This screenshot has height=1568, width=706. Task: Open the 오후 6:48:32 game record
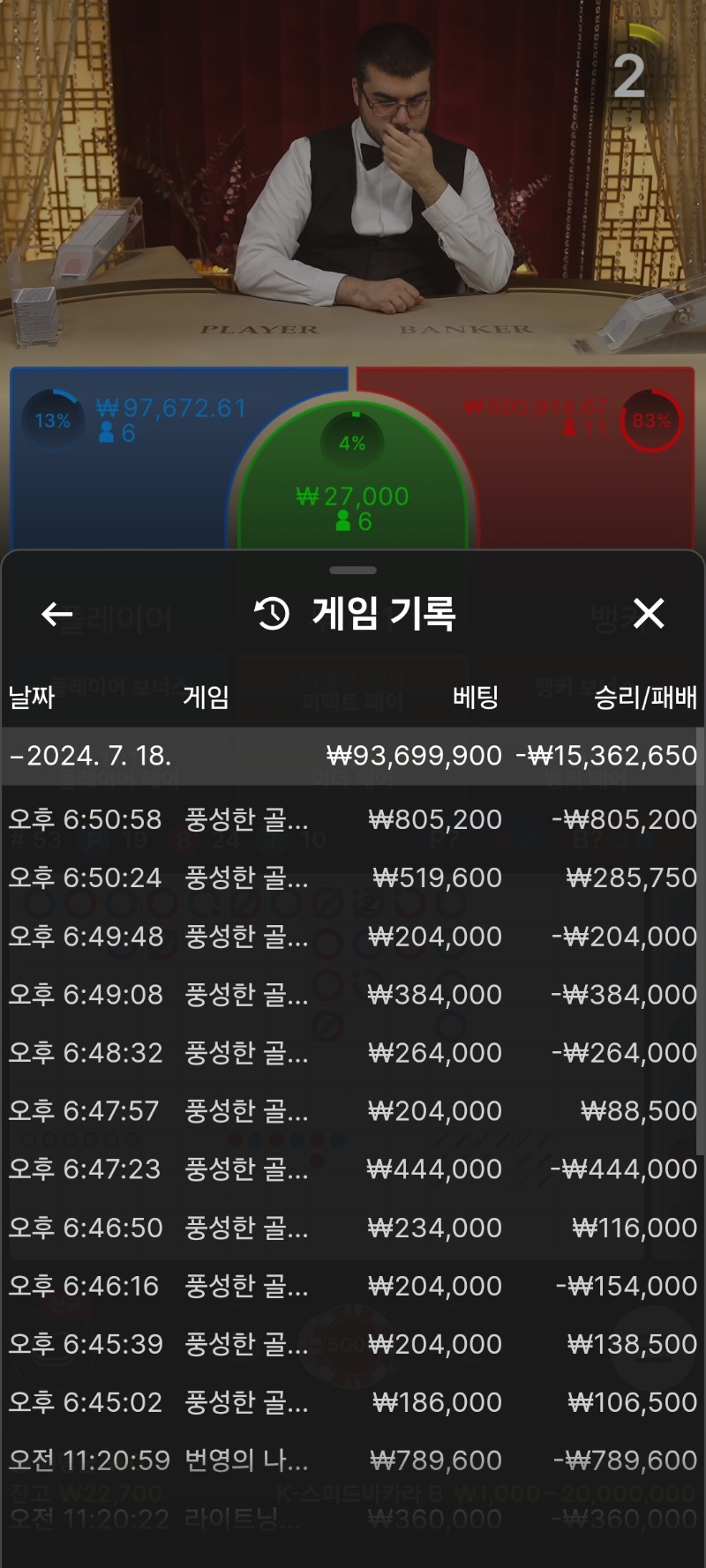tap(353, 1052)
